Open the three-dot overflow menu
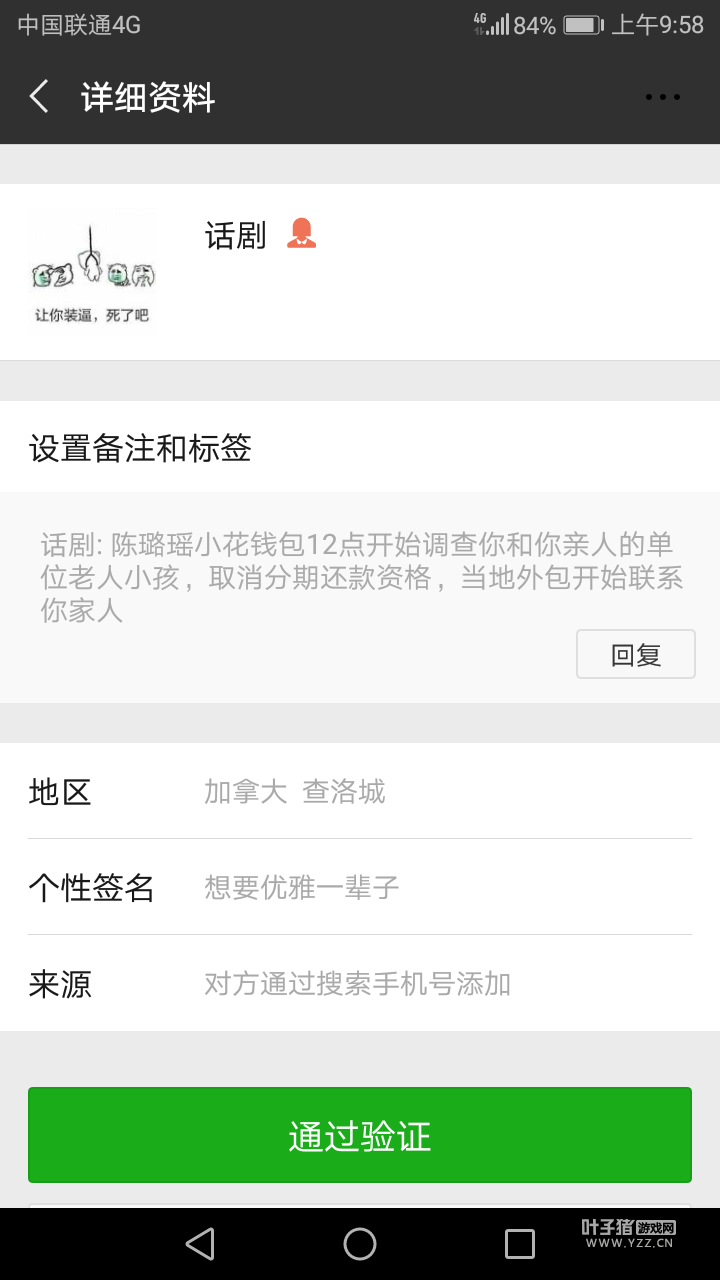Viewport: 720px width, 1280px height. coord(662,97)
